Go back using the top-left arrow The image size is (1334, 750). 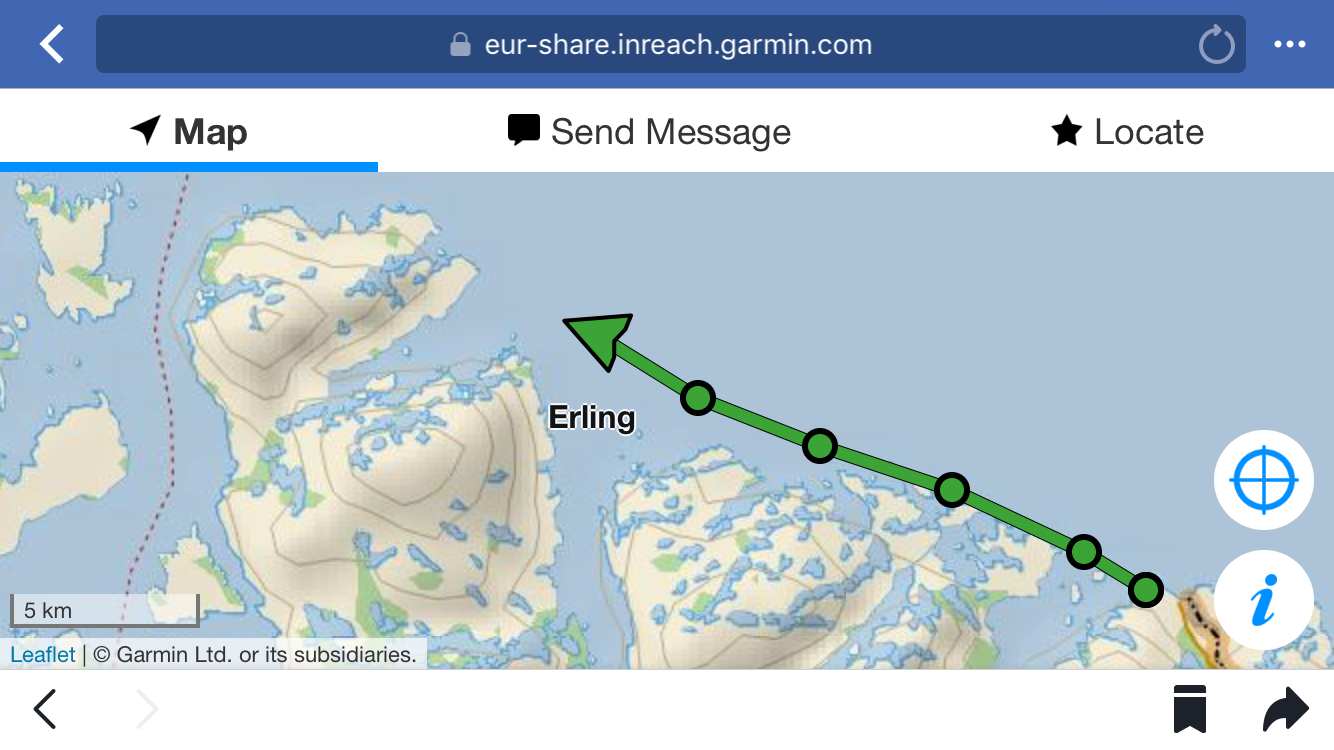[51, 44]
